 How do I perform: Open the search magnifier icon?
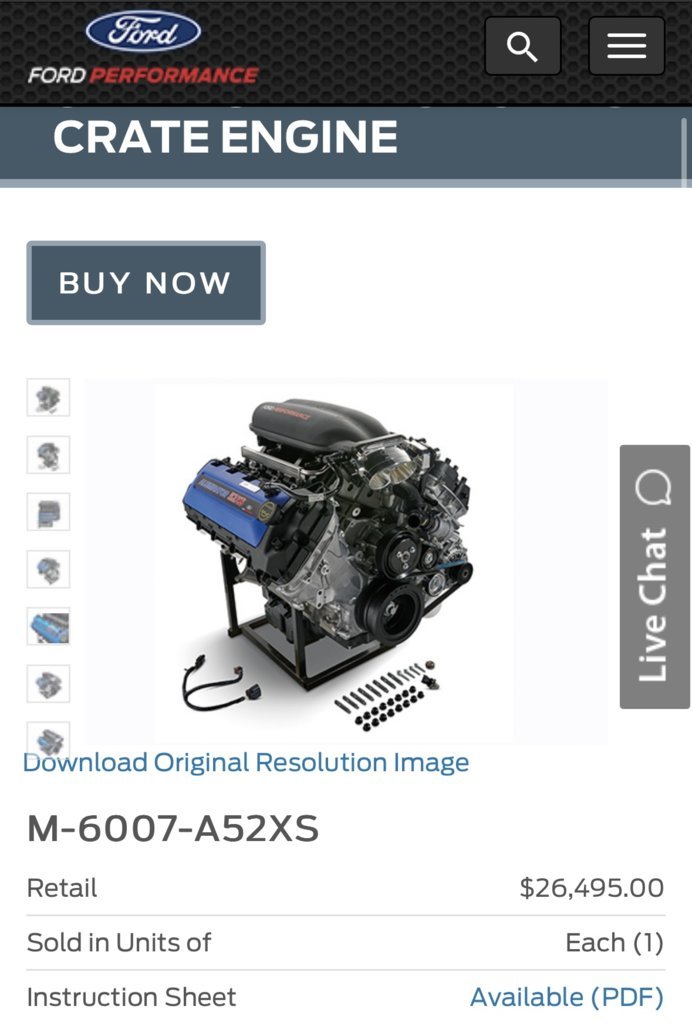click(522, 46)
